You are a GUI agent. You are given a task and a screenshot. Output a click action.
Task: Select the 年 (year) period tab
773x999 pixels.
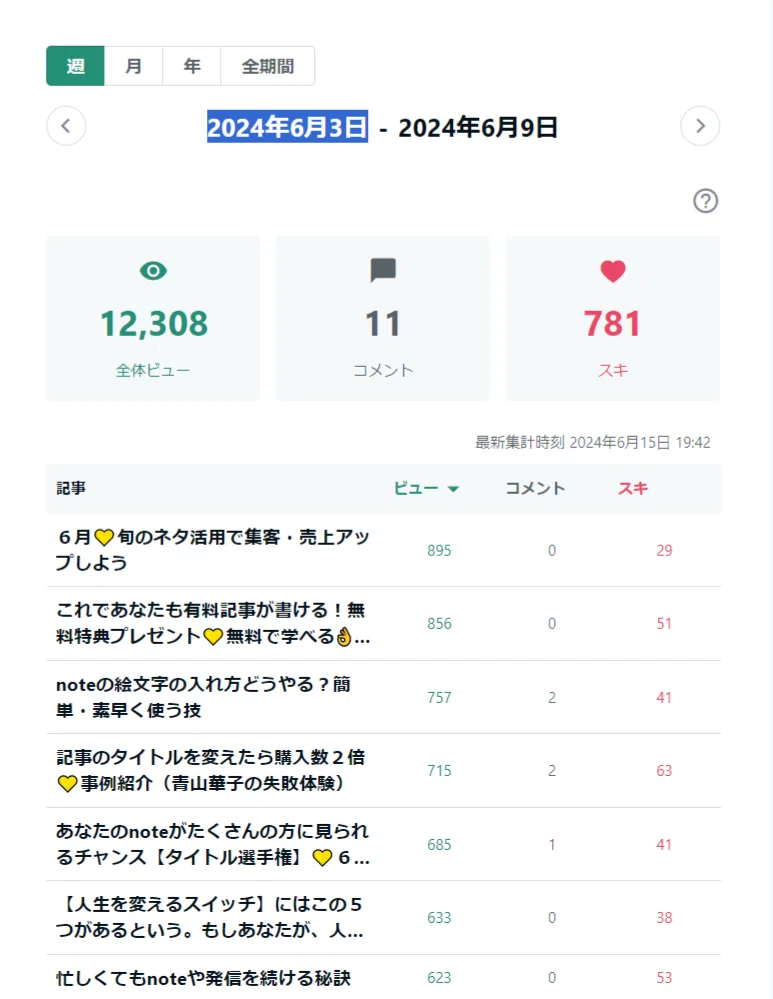coord(192,66)
